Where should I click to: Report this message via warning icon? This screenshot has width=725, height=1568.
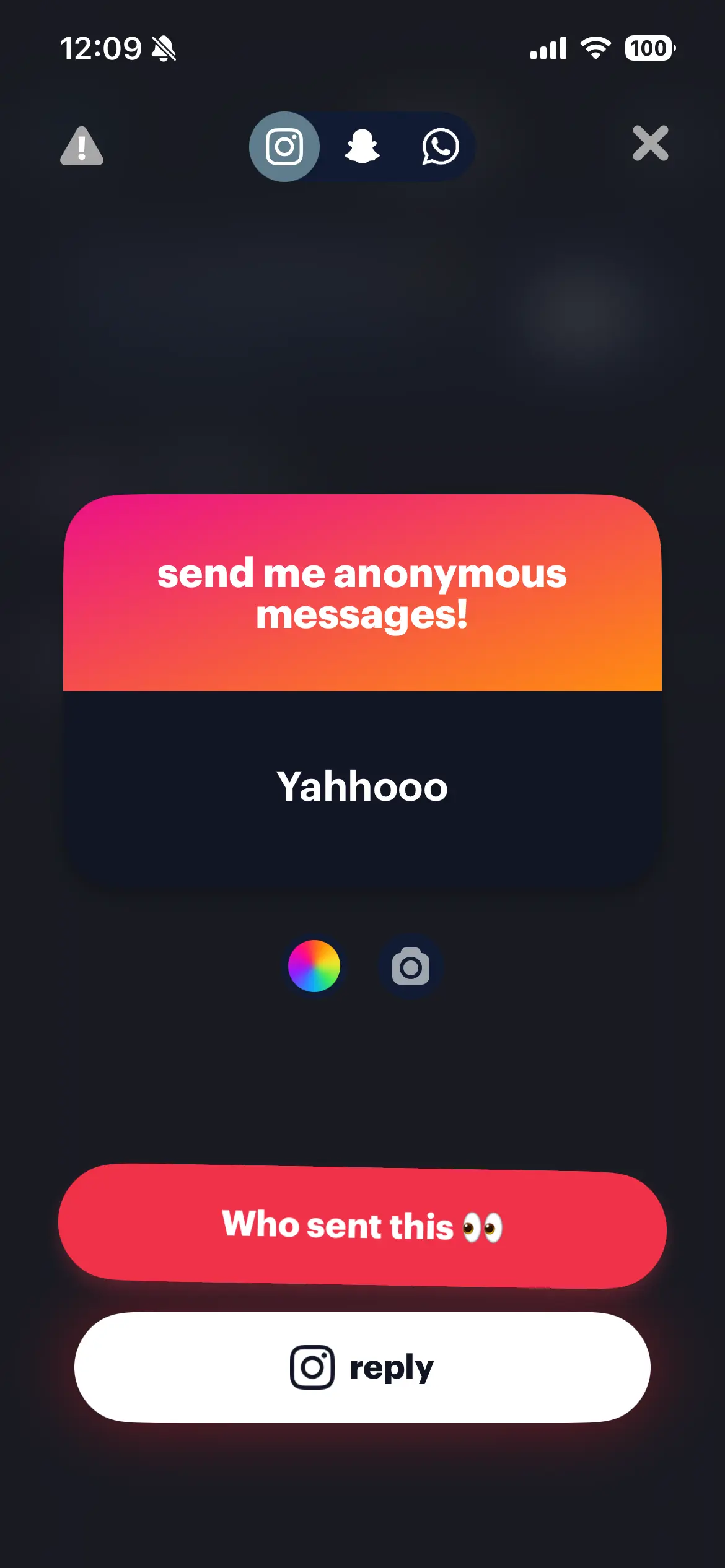coord(81,147)
